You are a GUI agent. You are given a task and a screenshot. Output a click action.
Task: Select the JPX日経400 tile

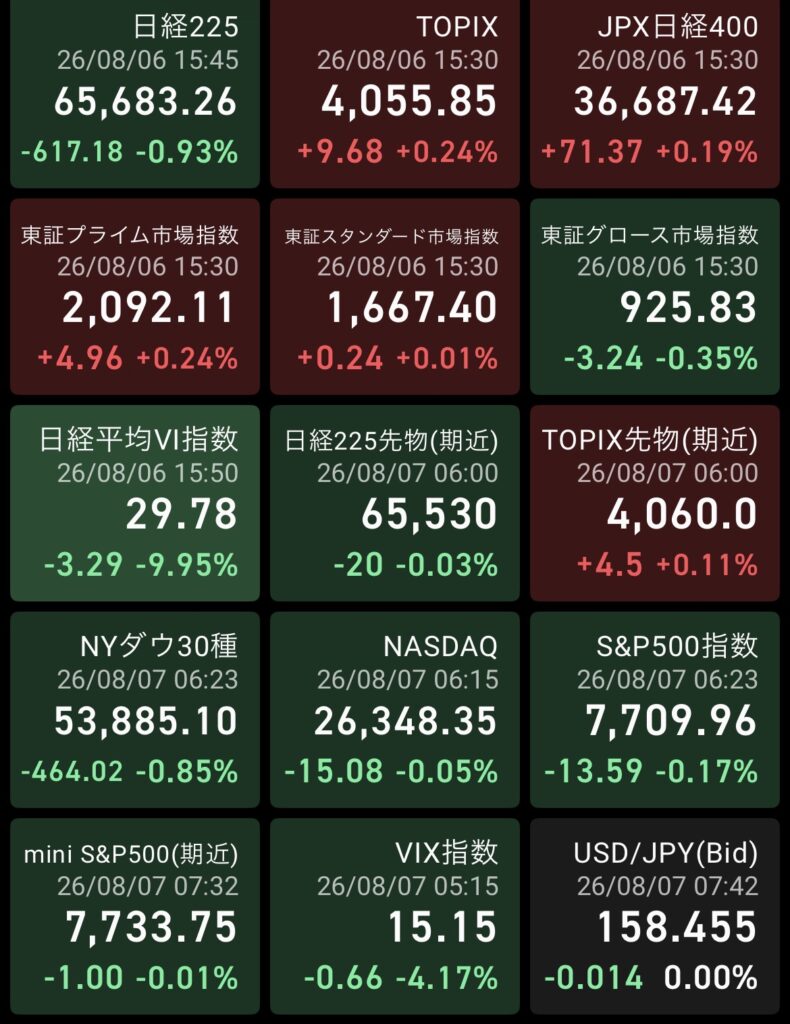point(655,94)
